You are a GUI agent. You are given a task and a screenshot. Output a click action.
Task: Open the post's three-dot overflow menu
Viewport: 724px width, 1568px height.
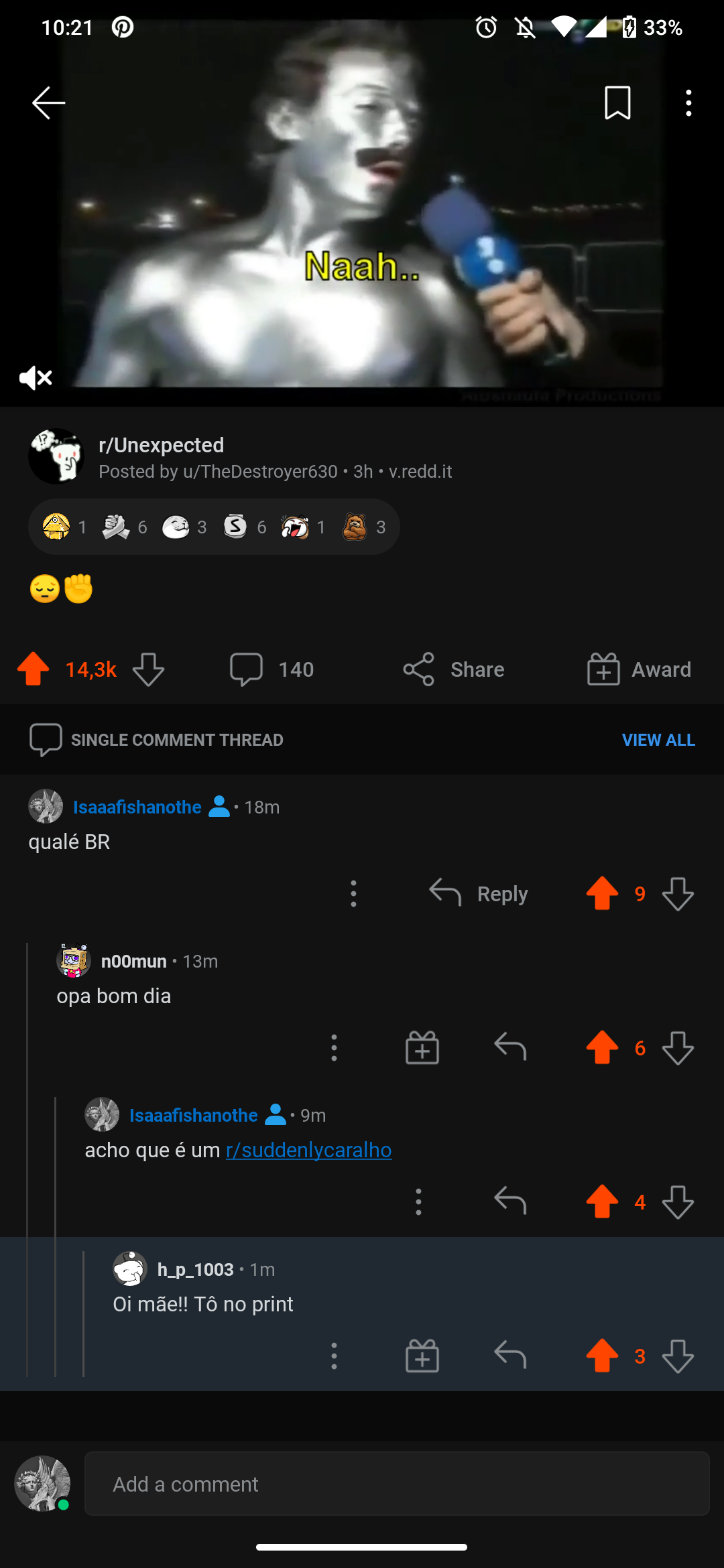coord(688,103)
